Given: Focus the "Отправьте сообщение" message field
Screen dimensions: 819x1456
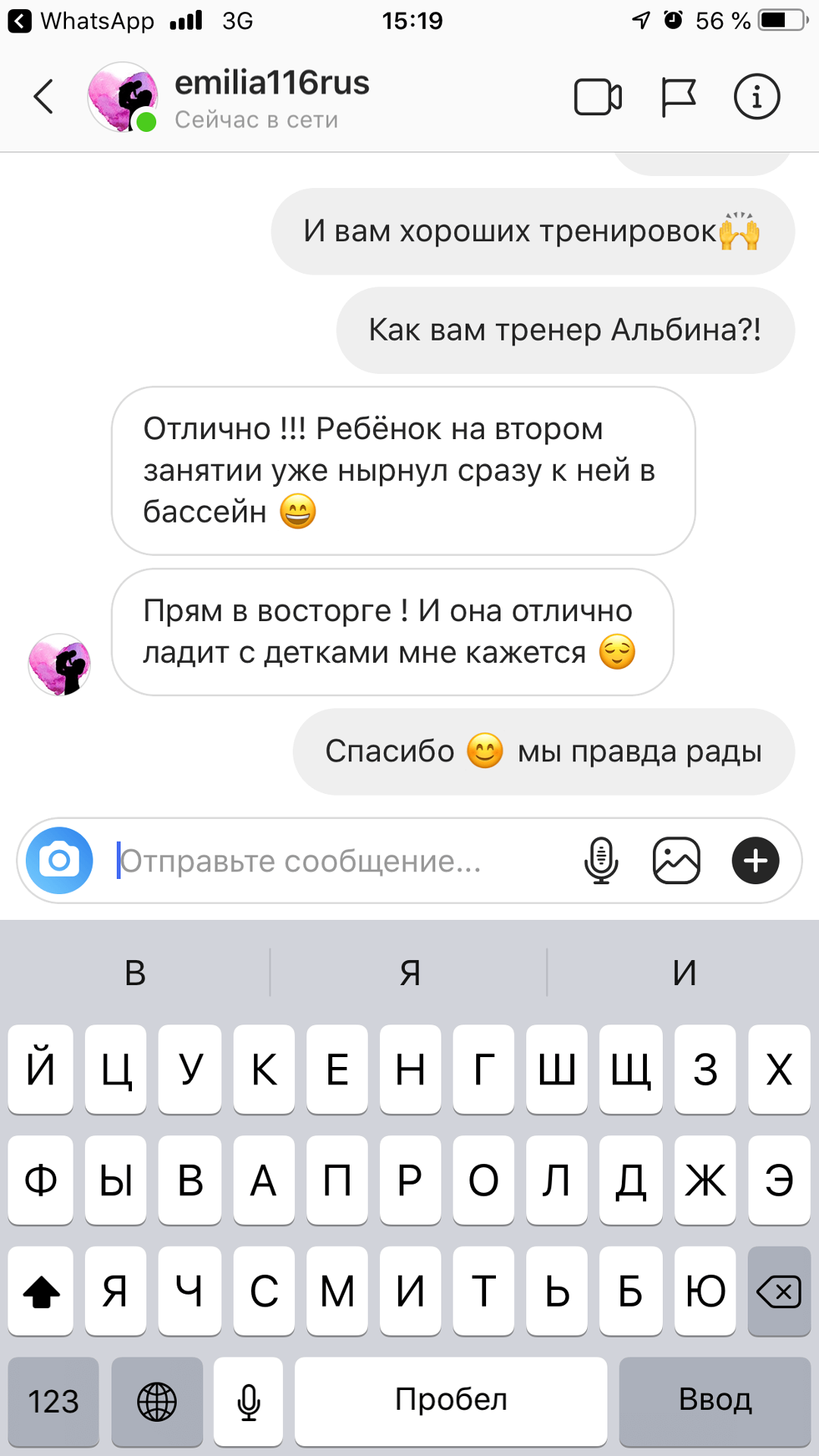Looking at the screenshot, I should pyautogui.click(x=341, y=861).
